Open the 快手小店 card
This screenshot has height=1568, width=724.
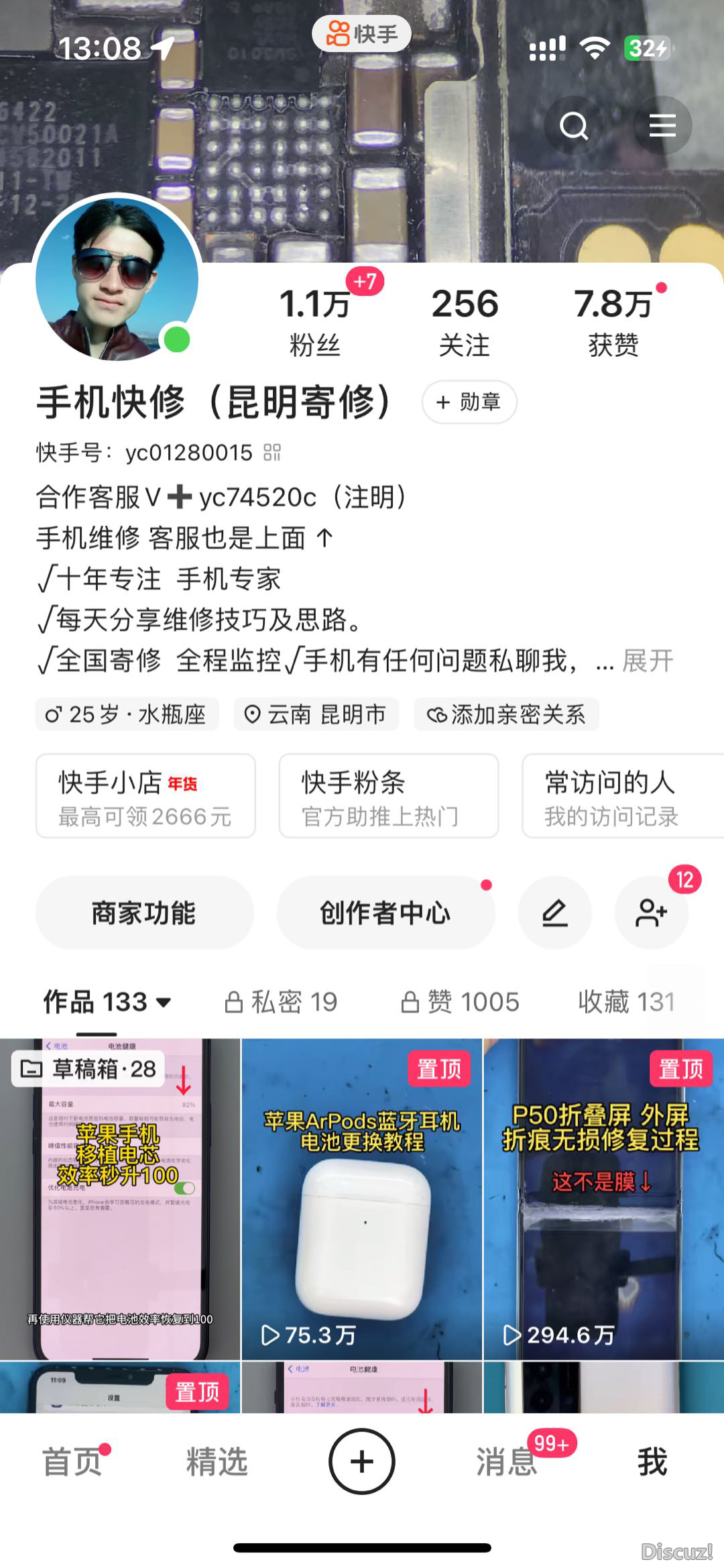tap(145, 797)
